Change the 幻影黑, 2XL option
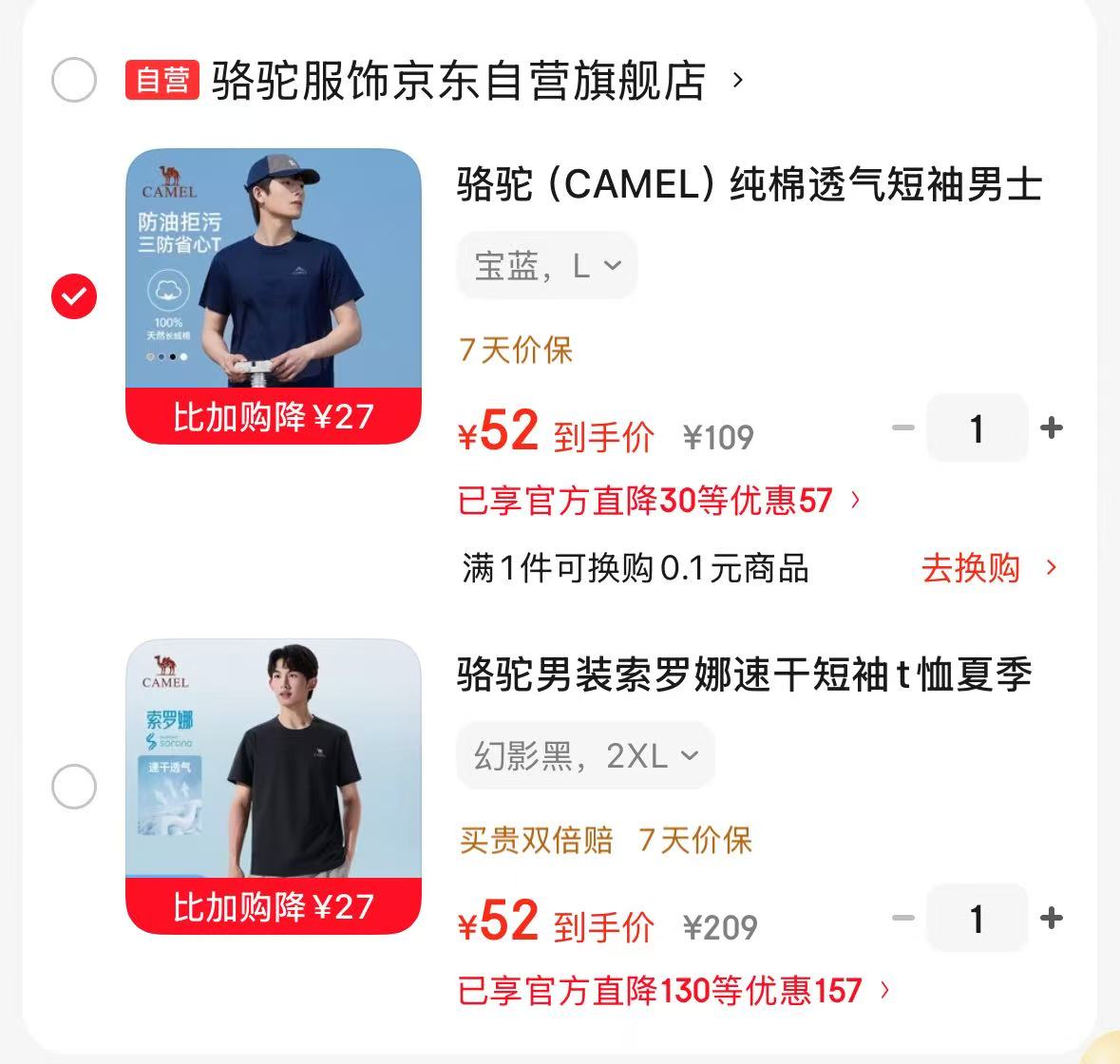 click(585, 756)
